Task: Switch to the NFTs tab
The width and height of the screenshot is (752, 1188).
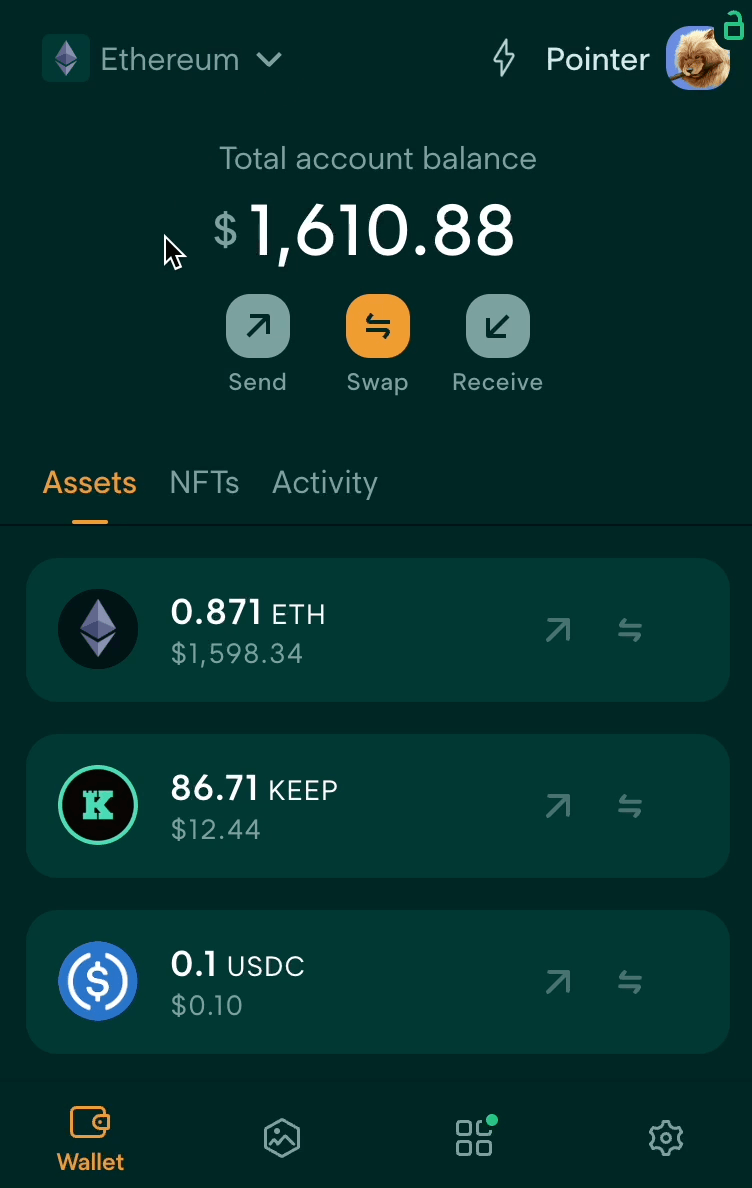Action: coord(204,483)
